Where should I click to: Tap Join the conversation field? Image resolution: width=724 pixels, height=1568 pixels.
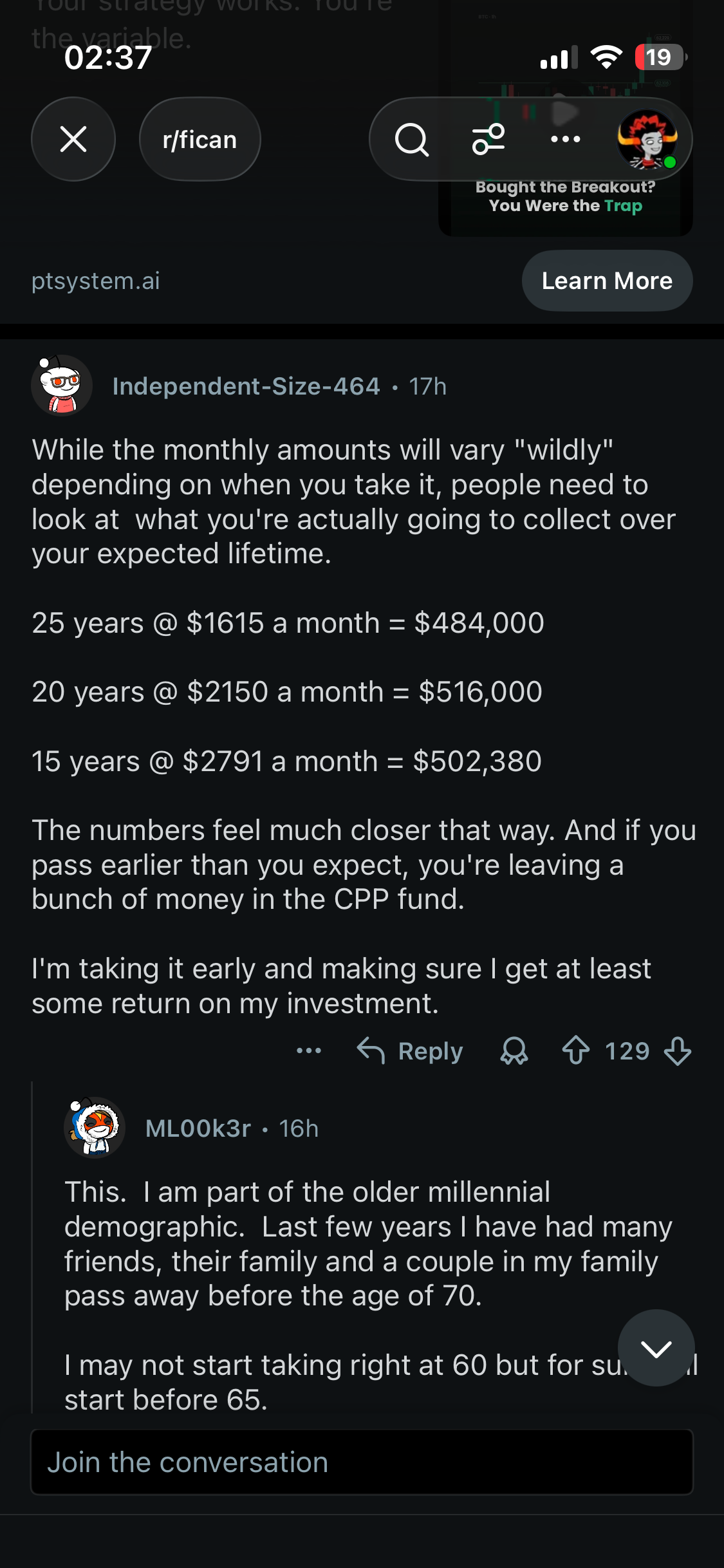click(362, 1462)
